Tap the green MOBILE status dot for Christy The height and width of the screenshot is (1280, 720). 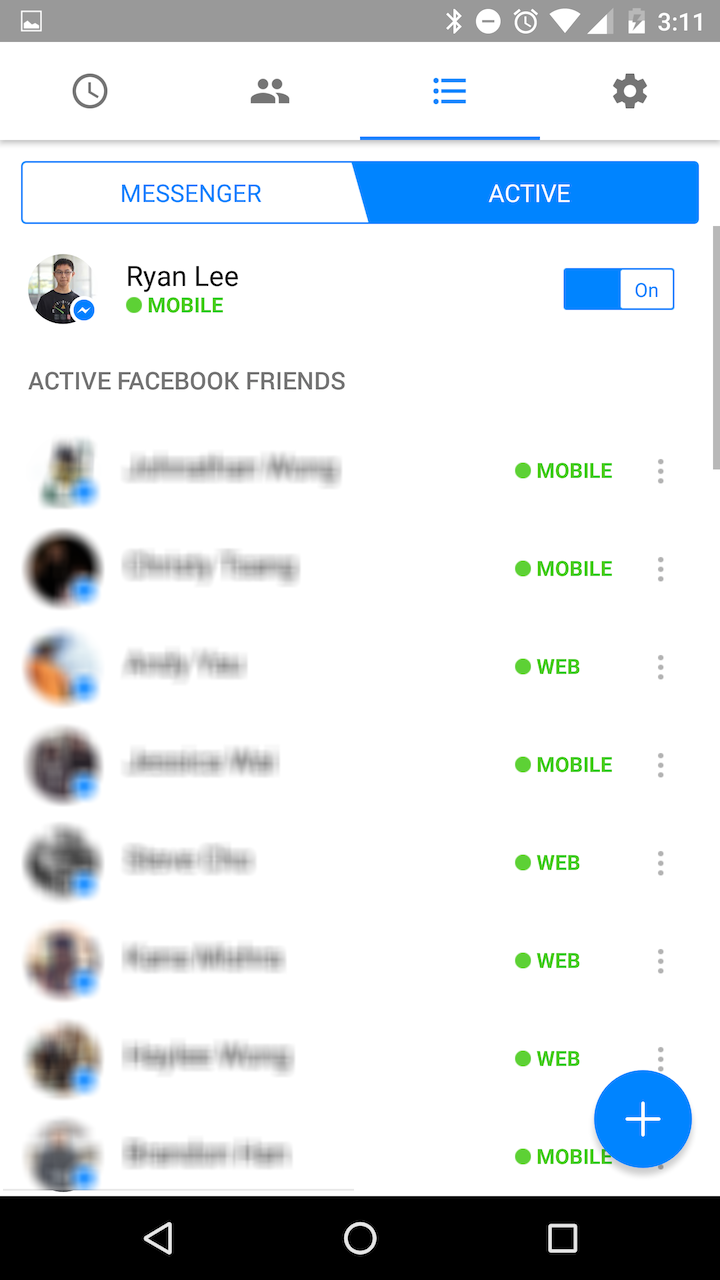click(x=522, y=568)
